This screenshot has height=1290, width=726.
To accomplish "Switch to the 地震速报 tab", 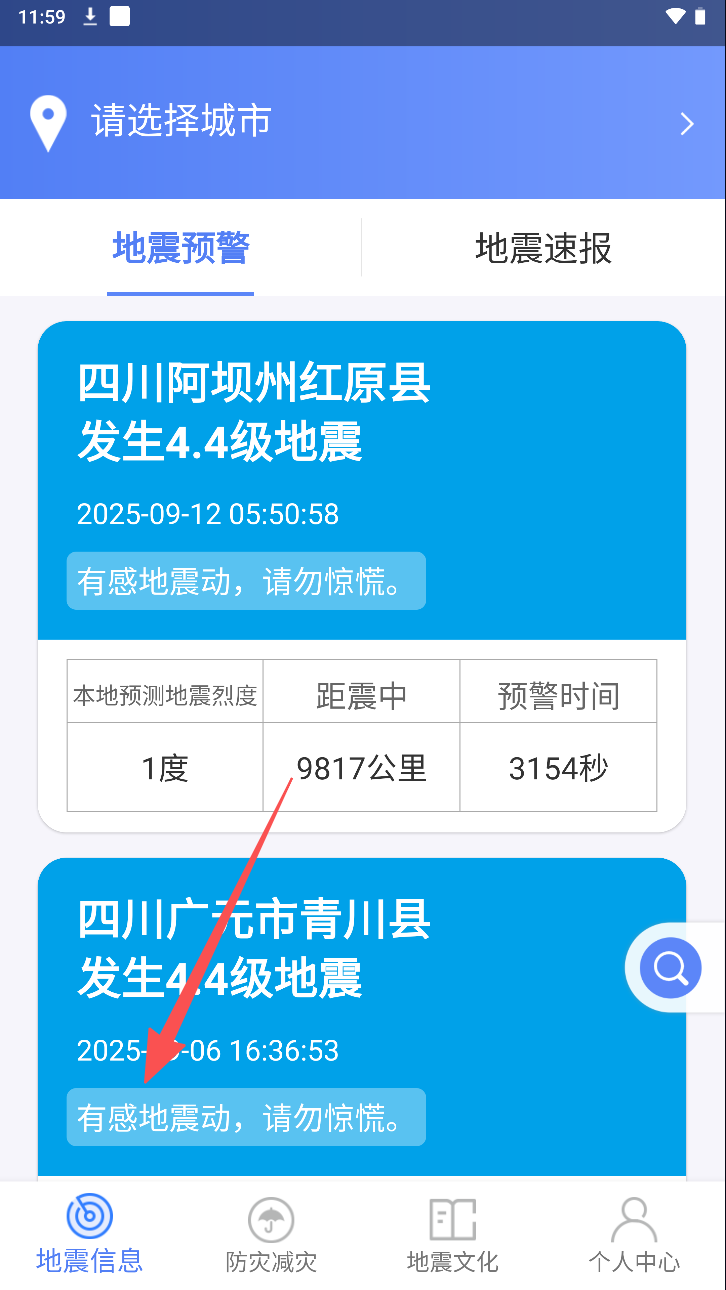I will [543, 248].
